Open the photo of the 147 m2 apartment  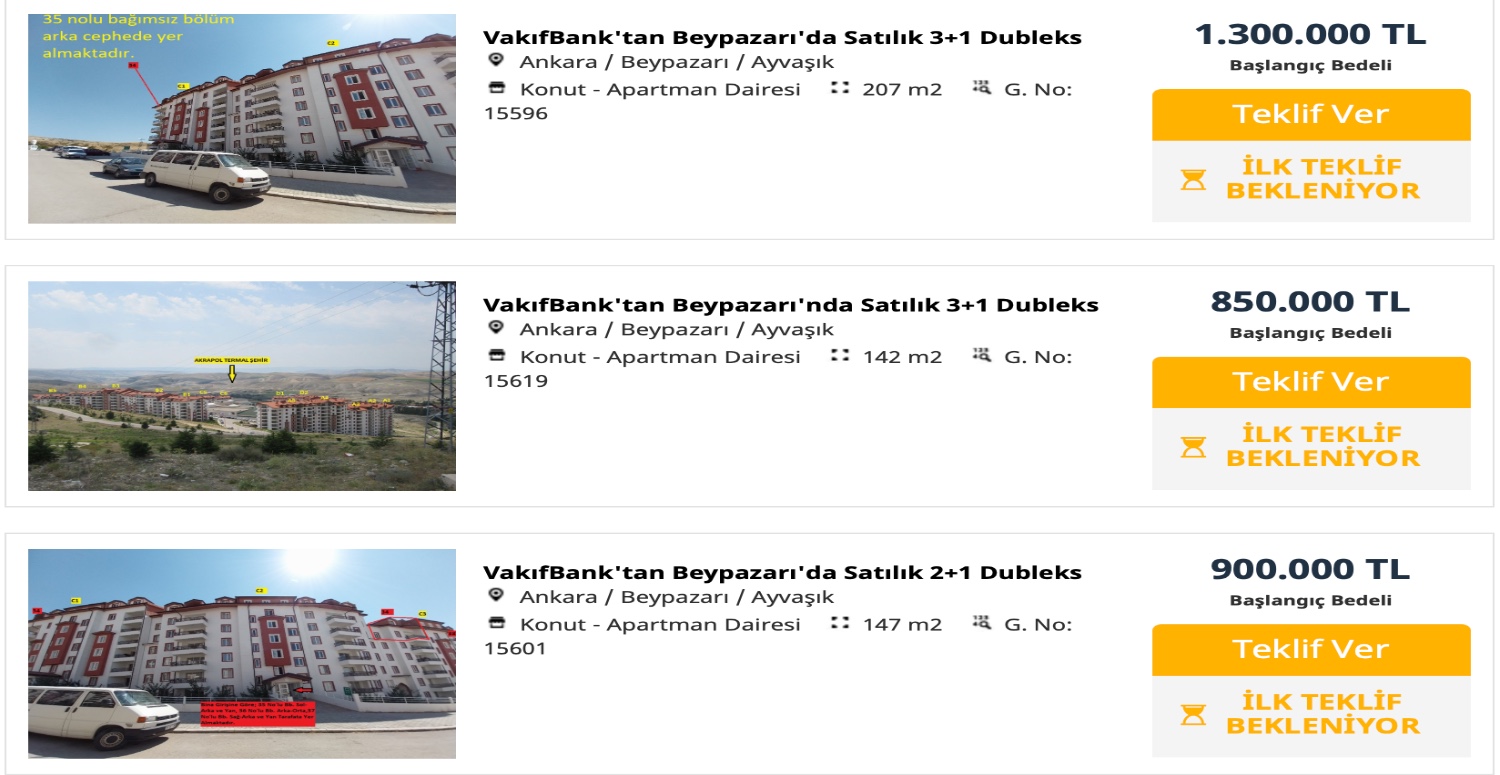[x=242, y=653]
